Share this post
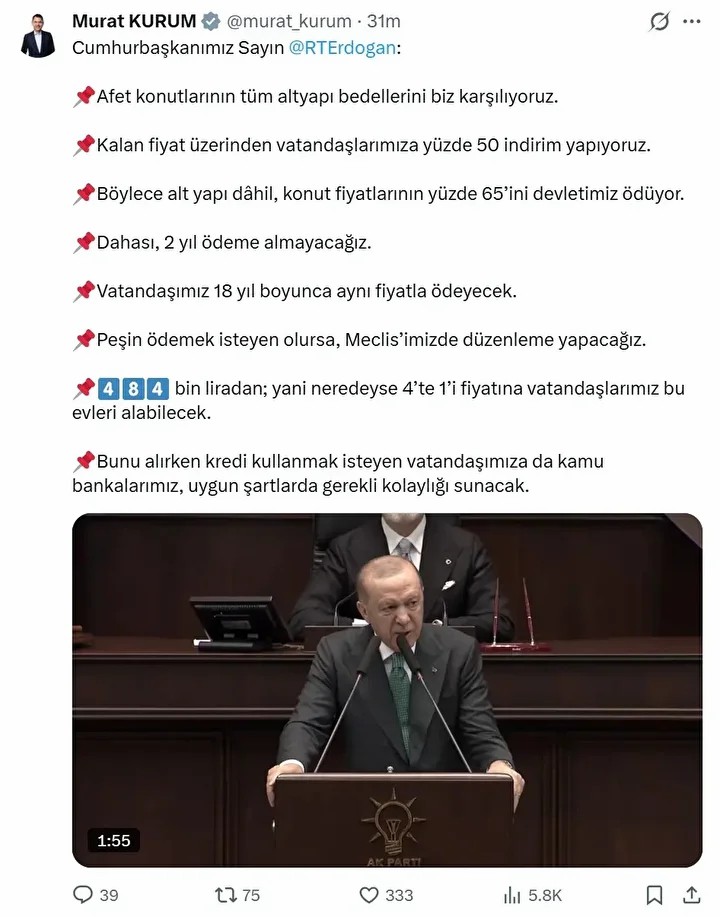The height and width of the screenshot is (917, 720). click(691, 895)
